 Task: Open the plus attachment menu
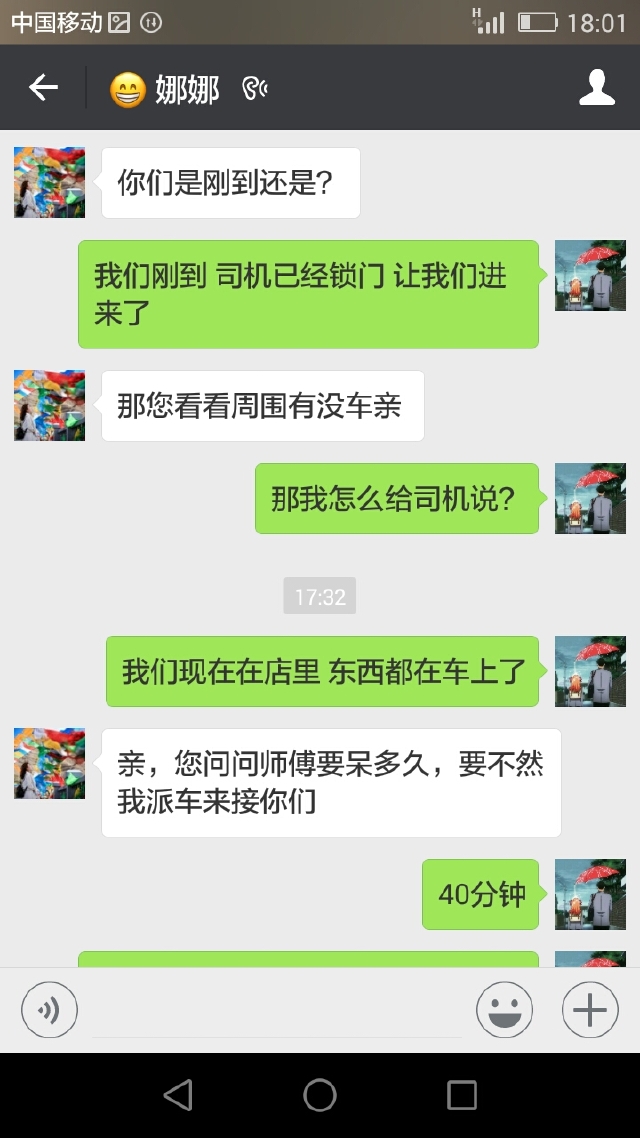pyautogui.click(x=590, y=1010)
